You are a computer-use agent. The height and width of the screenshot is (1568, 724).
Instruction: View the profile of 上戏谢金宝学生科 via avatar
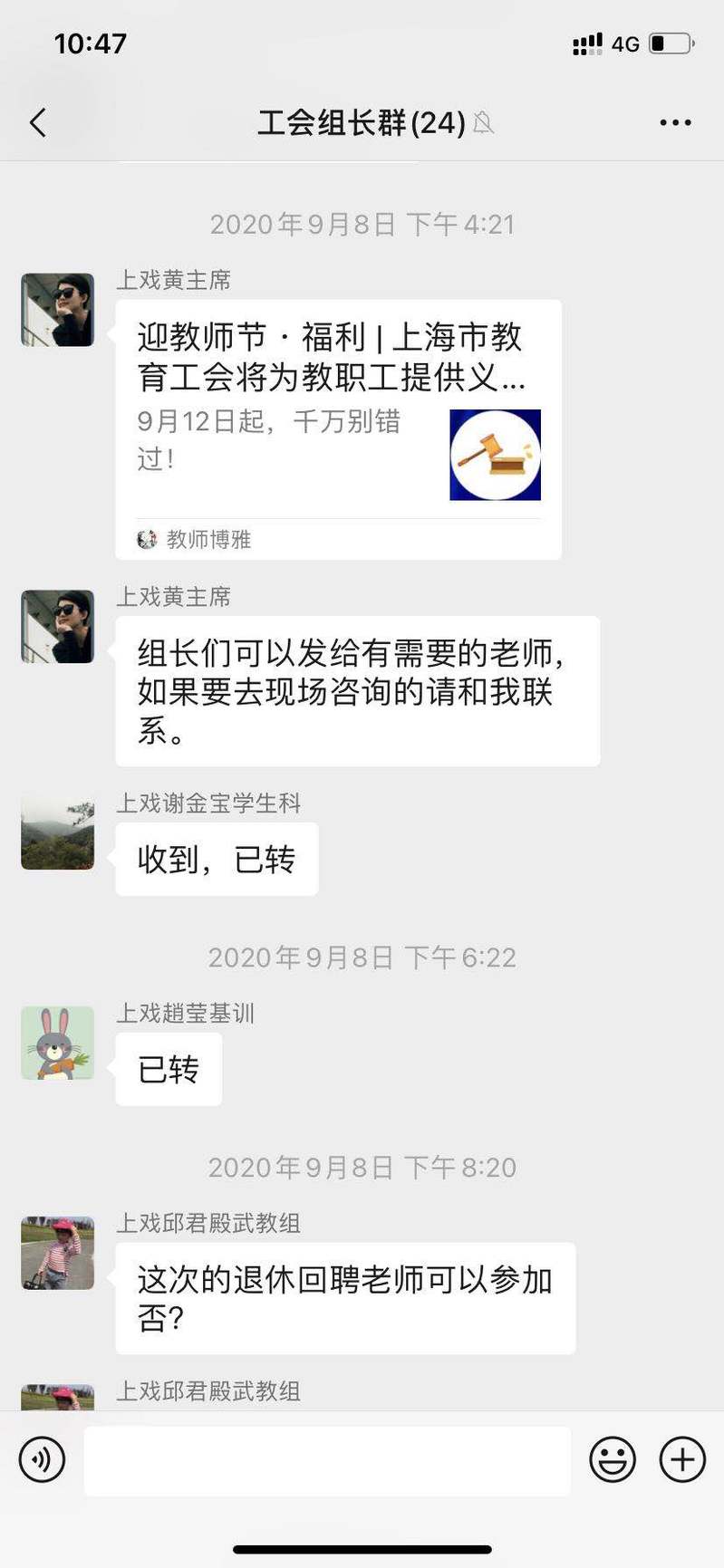click(58, 833)
